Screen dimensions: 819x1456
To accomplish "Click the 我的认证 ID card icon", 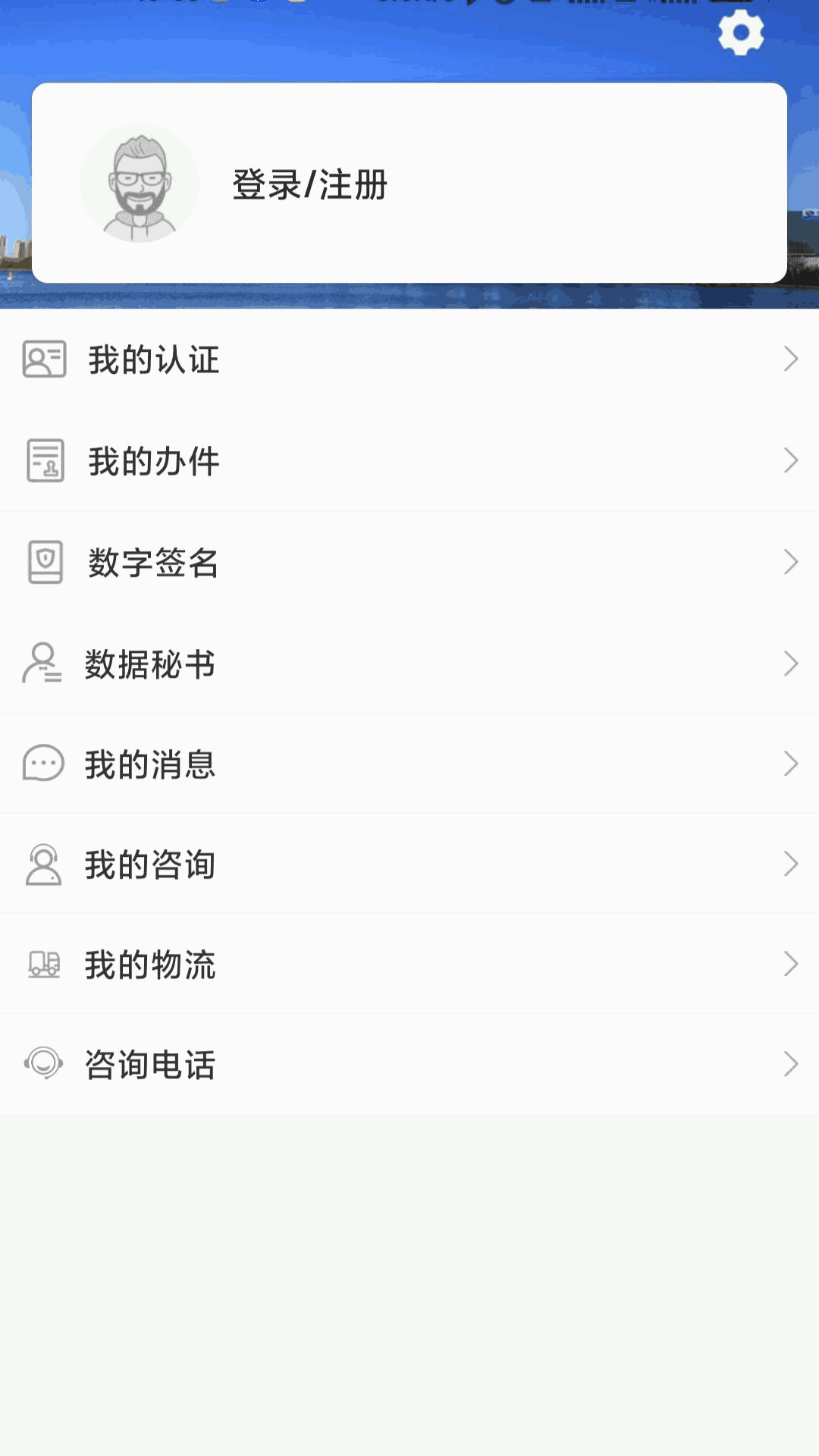I will coord(43,361).
